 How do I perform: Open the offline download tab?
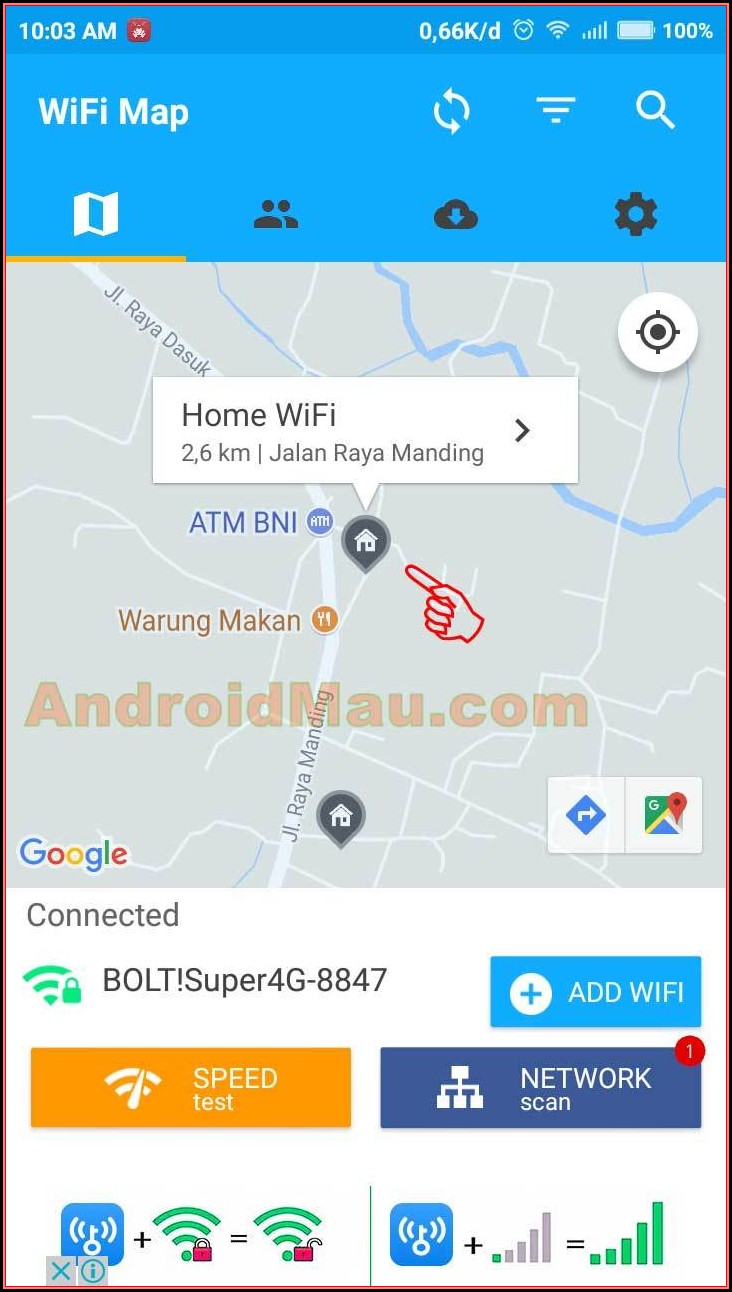click(456, 214)
